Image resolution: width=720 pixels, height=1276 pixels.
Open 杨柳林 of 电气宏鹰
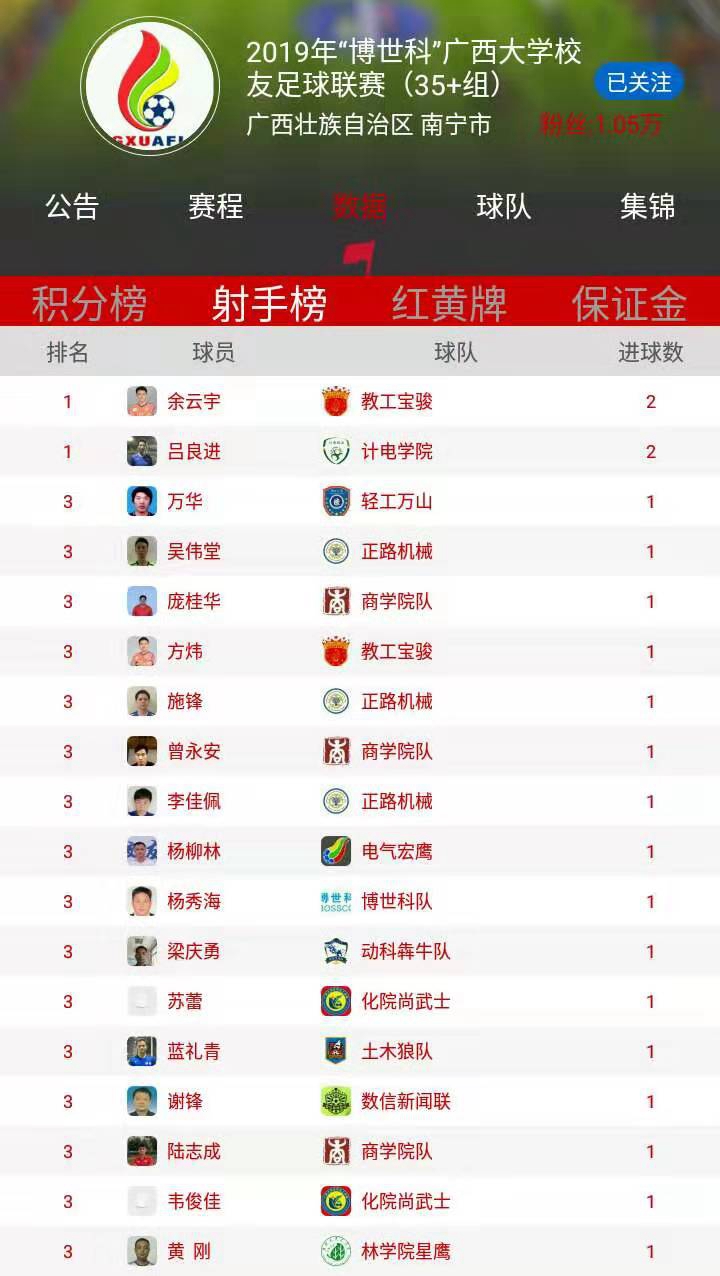tap(194, 852)
